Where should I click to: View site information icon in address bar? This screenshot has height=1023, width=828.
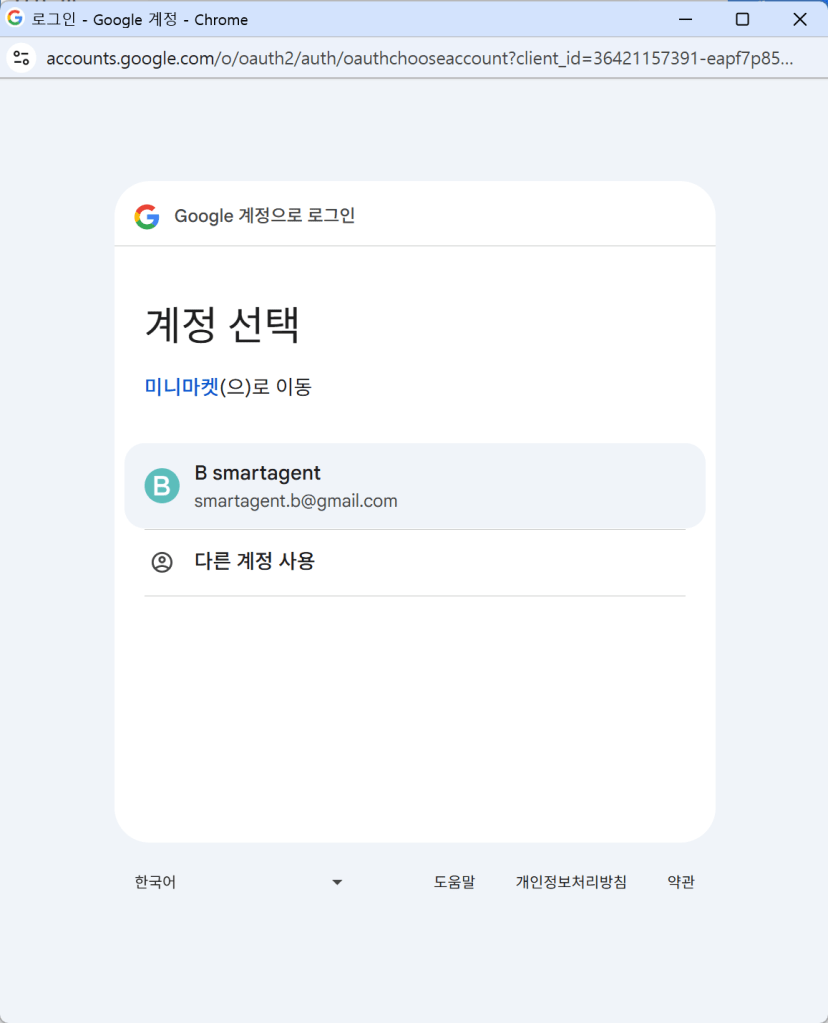[21, 58]
